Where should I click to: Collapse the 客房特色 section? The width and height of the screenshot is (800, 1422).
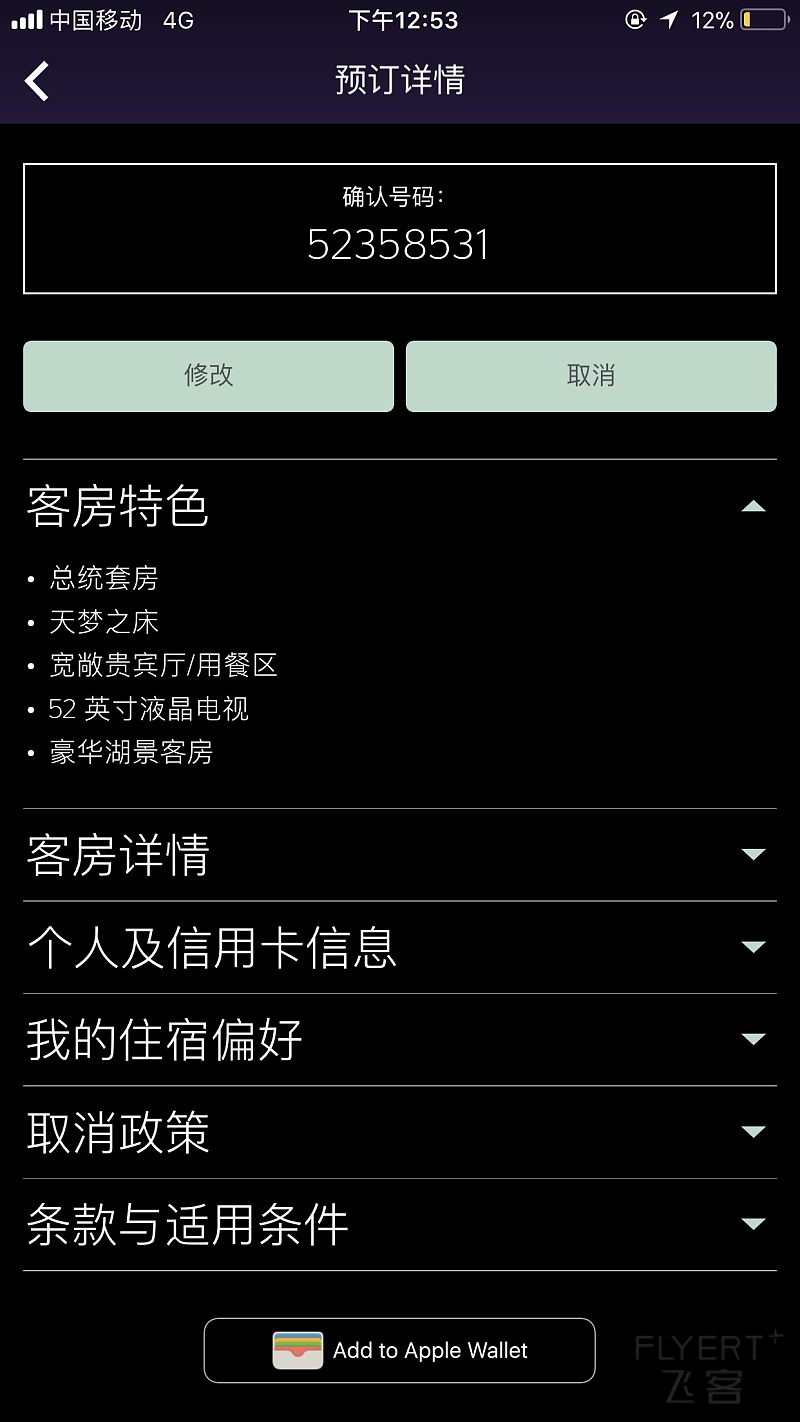[x=752, y=506]
